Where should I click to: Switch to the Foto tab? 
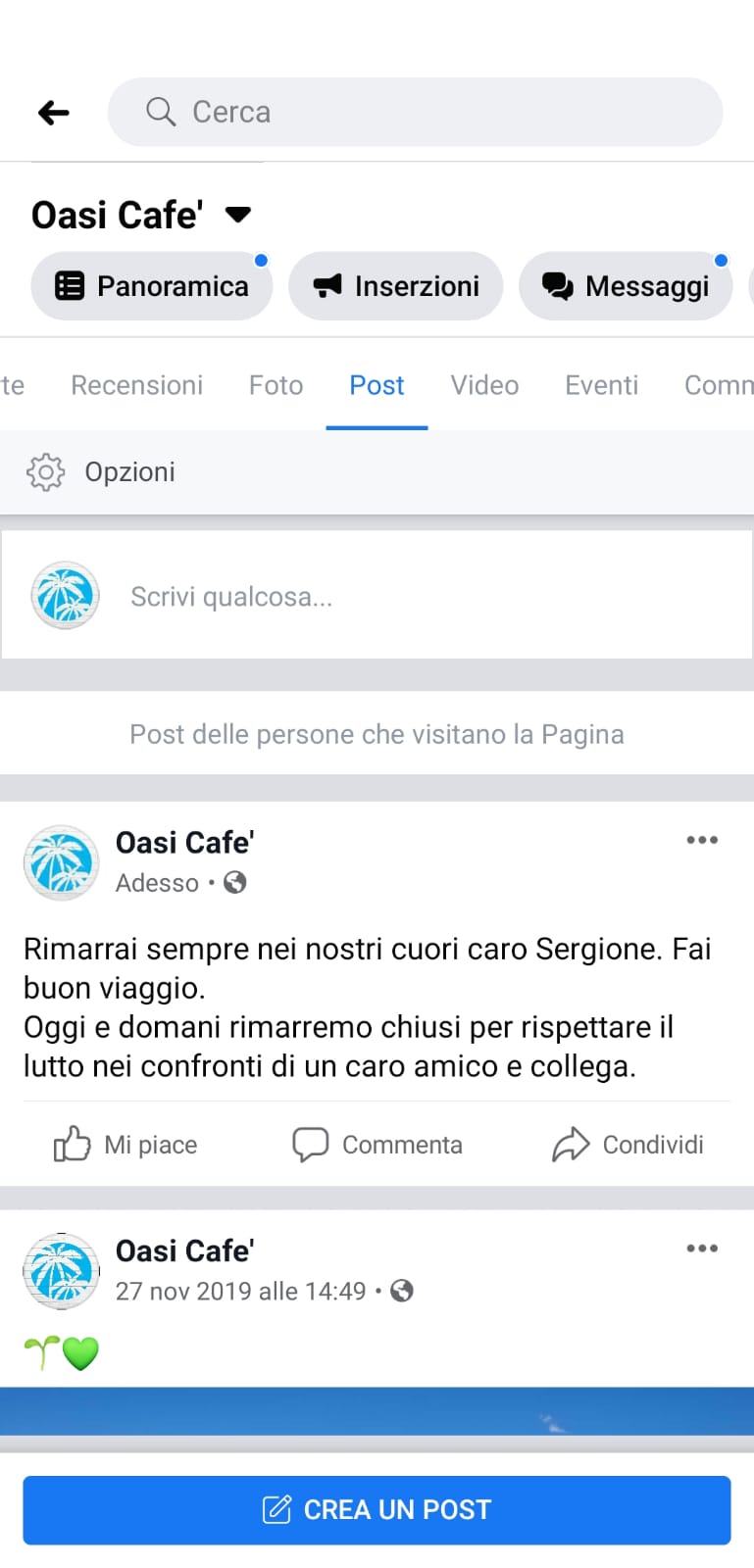click(276, 385)
